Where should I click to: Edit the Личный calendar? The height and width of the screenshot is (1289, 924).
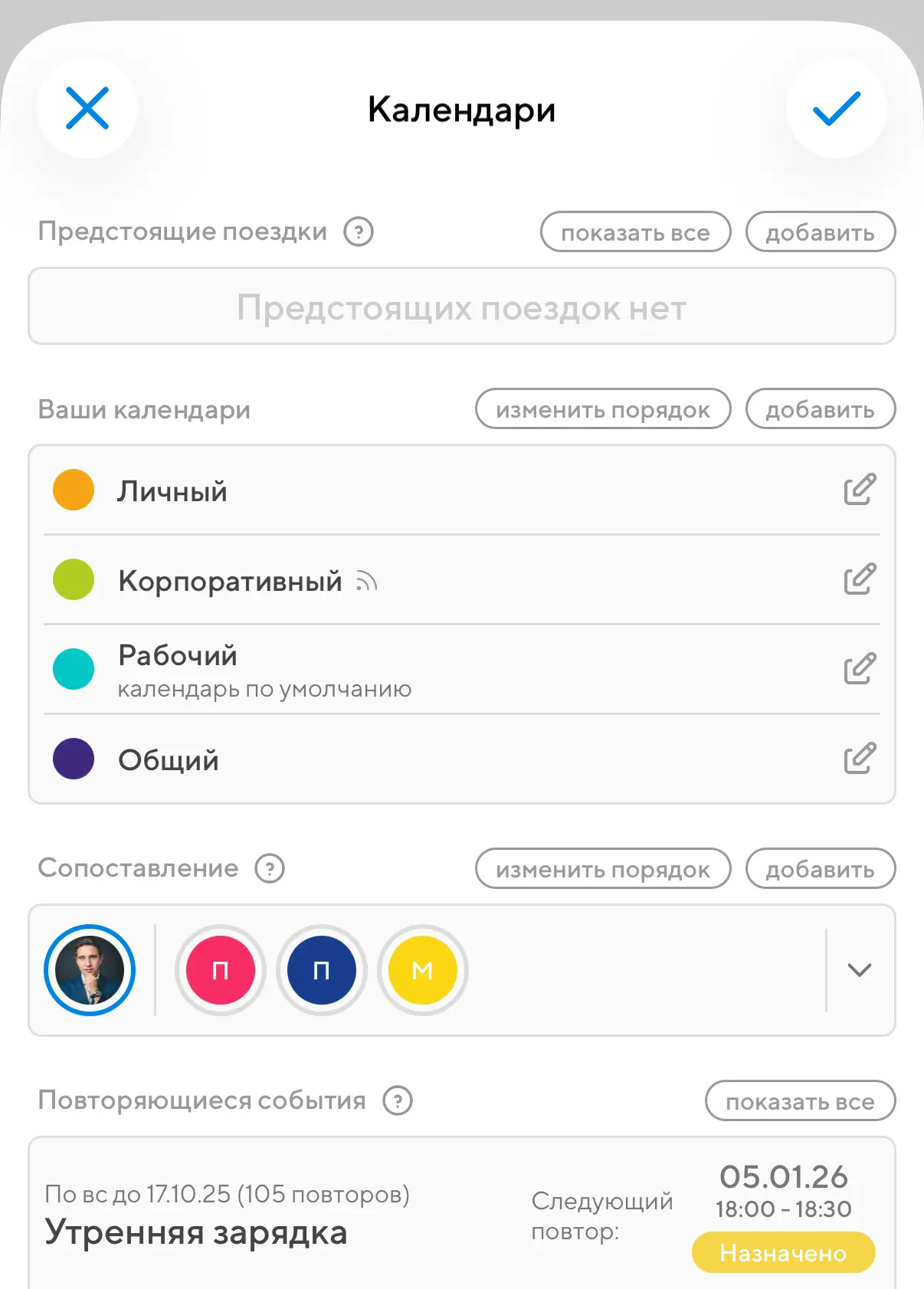click(x=859, y=490)
